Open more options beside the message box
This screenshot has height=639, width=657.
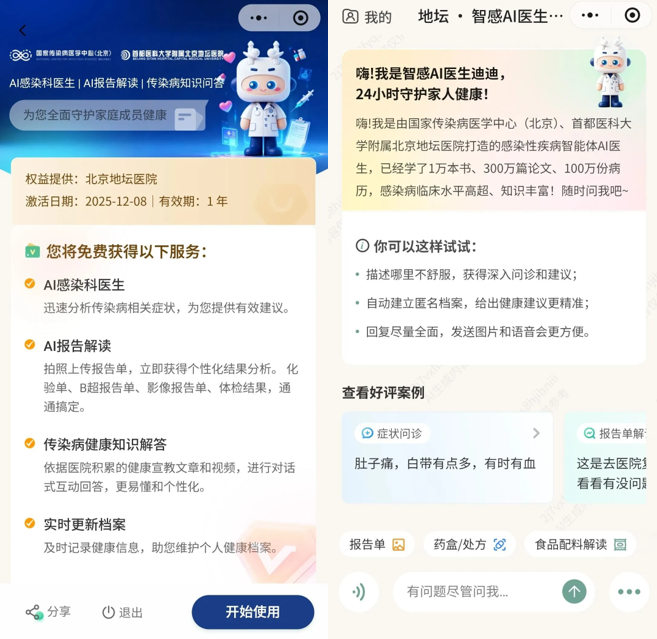pos(627,591)
